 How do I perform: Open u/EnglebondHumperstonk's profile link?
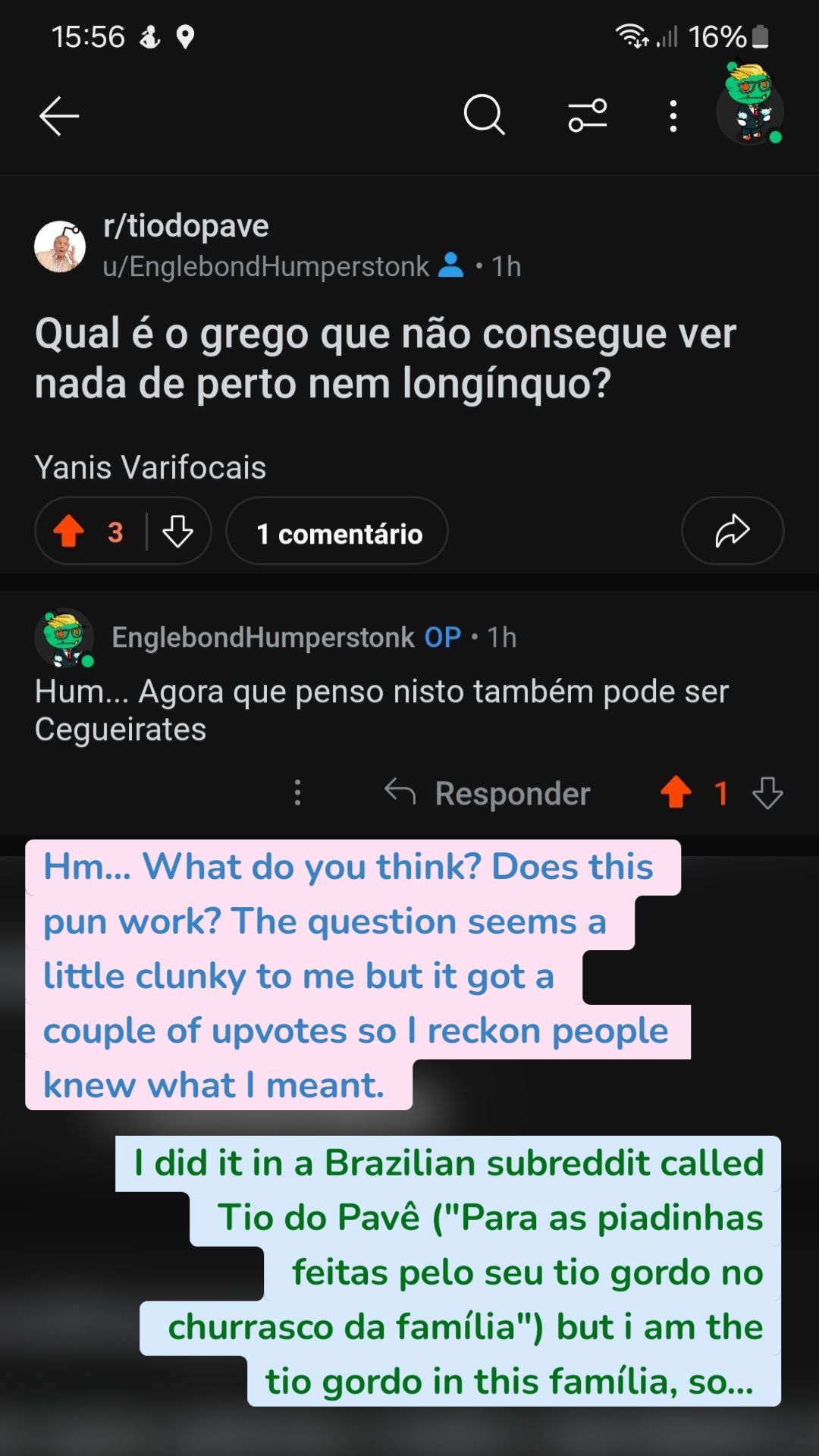265,265
